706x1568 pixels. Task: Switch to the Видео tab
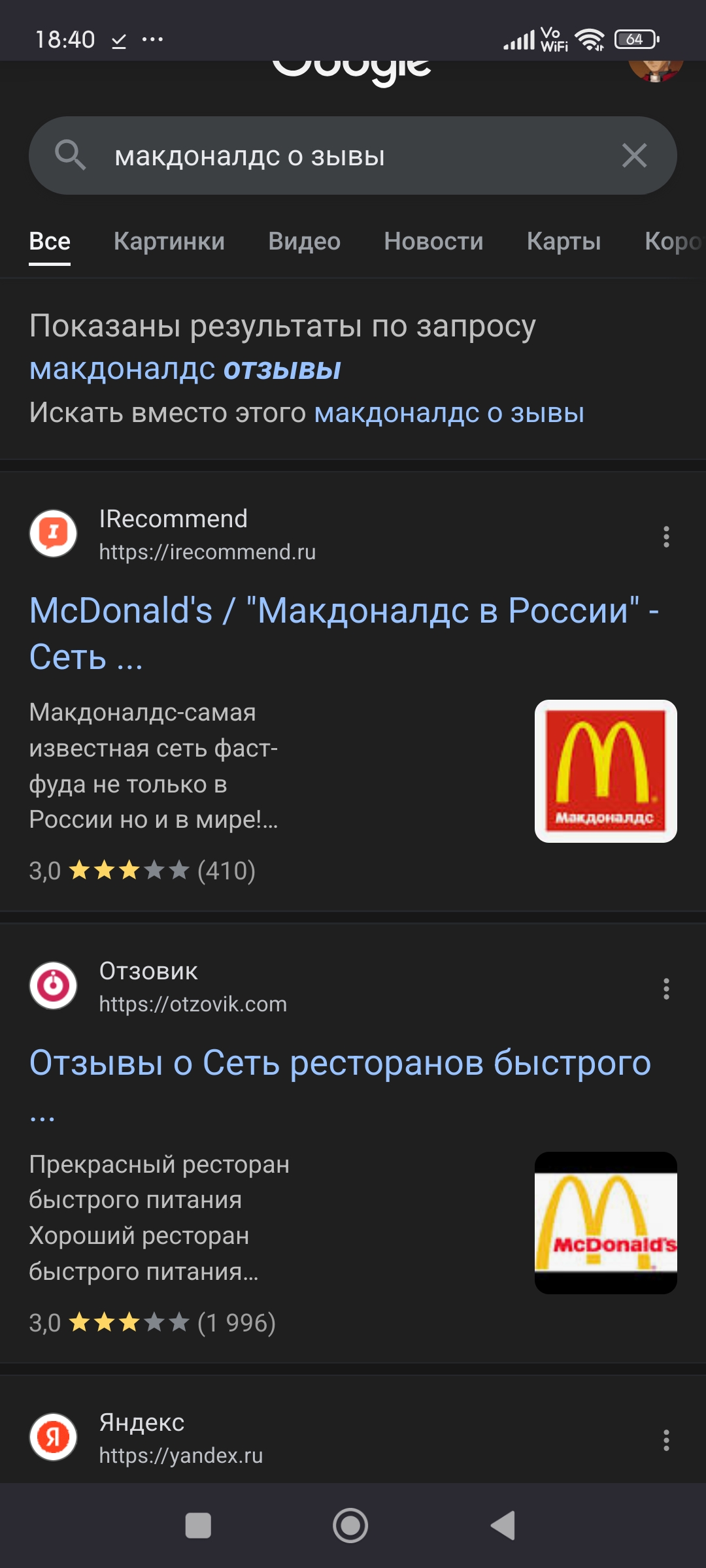pyautogui.click(x=304, y=242)
